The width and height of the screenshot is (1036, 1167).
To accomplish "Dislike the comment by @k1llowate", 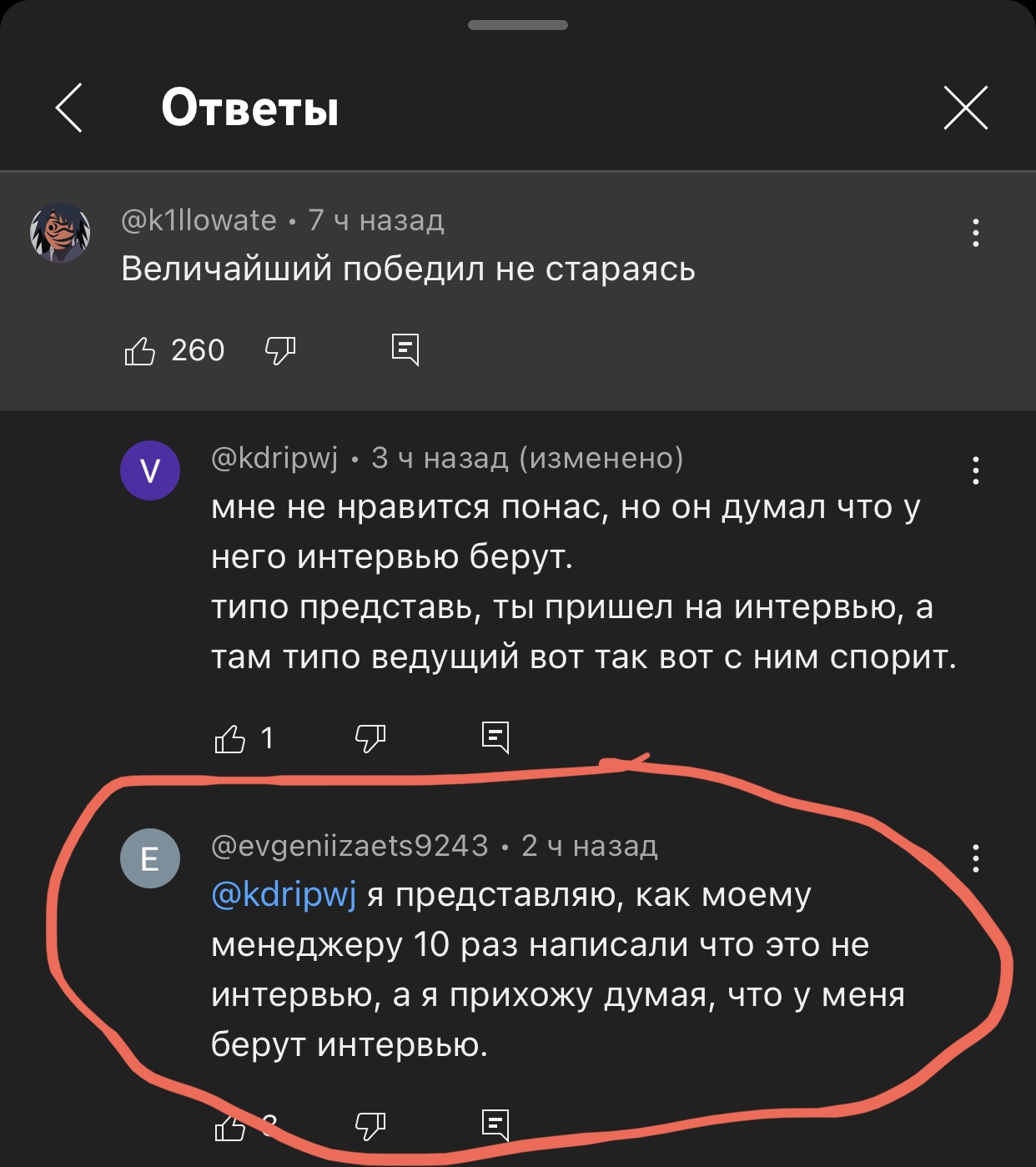I will point(280,351).
